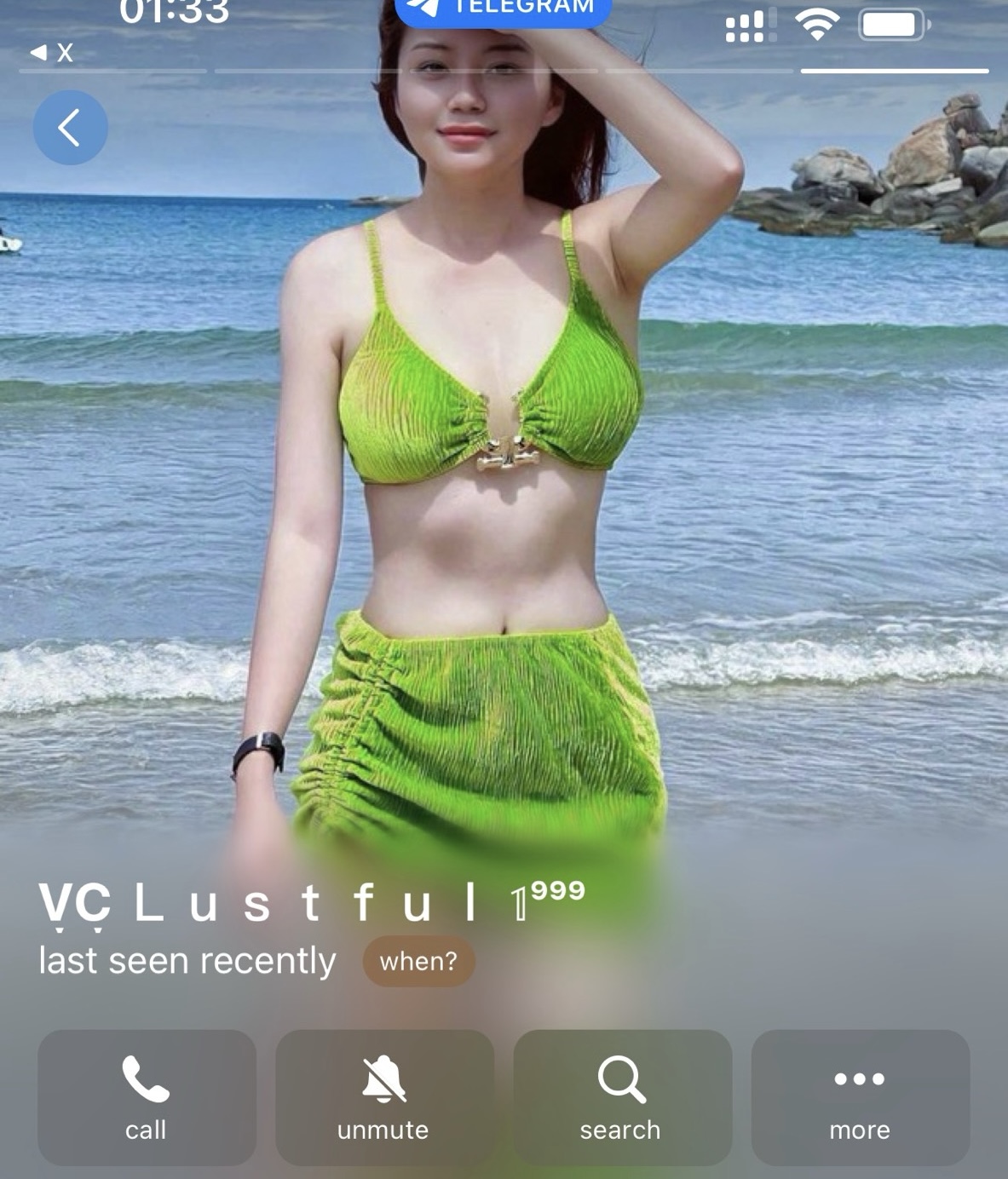Return to X app via status bar
The height and width of the screenshot is (1179, 1008).
point(53,53)
